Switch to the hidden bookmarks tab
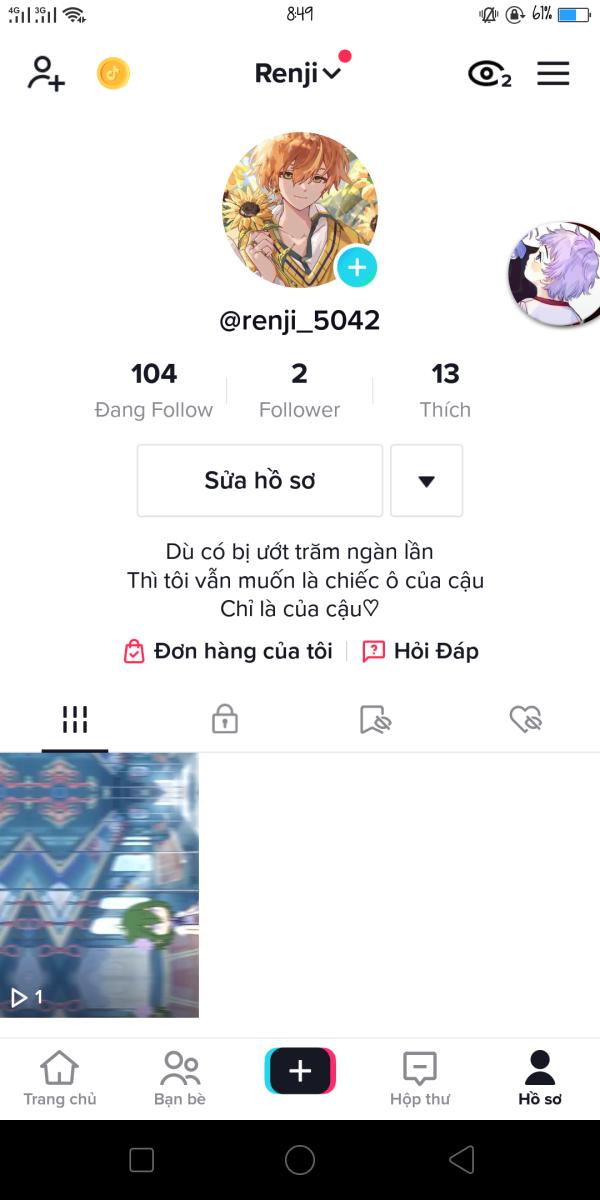Viewport: 600px width, 1200px height. 375,719
